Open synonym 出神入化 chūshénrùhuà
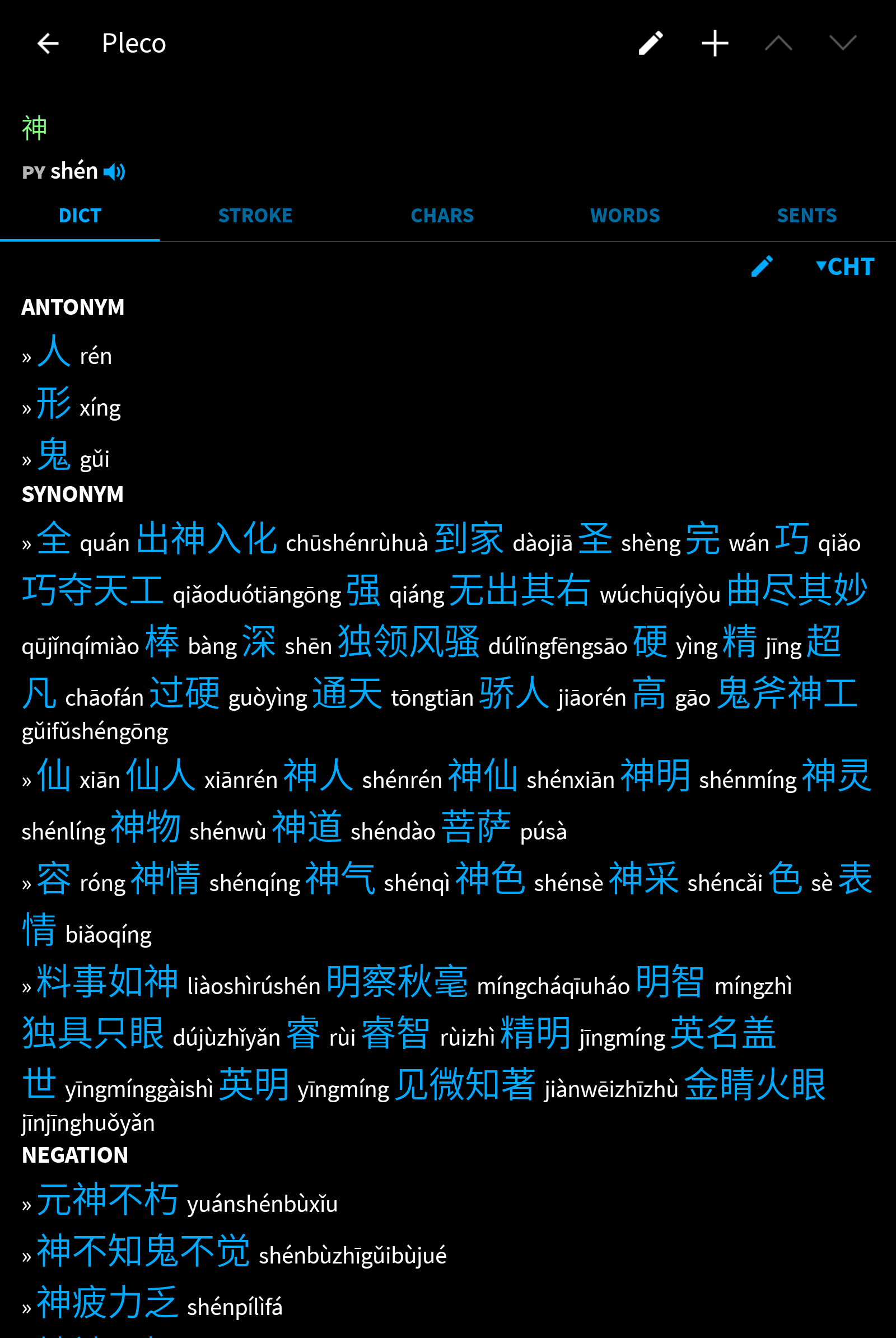 pyautogui.click(x=207, y=538)
